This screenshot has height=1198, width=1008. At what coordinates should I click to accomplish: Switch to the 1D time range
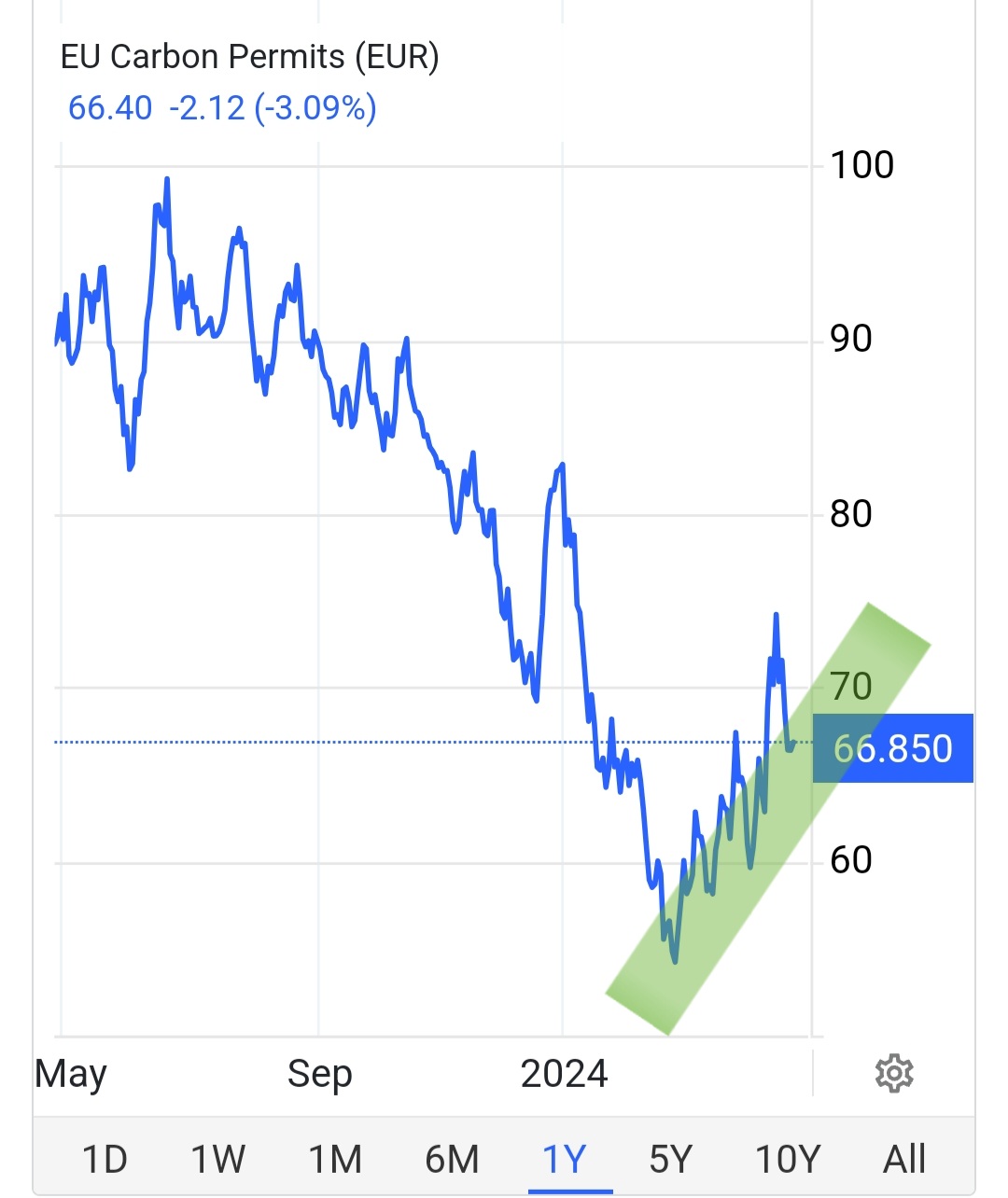[x=105, y=1159]
